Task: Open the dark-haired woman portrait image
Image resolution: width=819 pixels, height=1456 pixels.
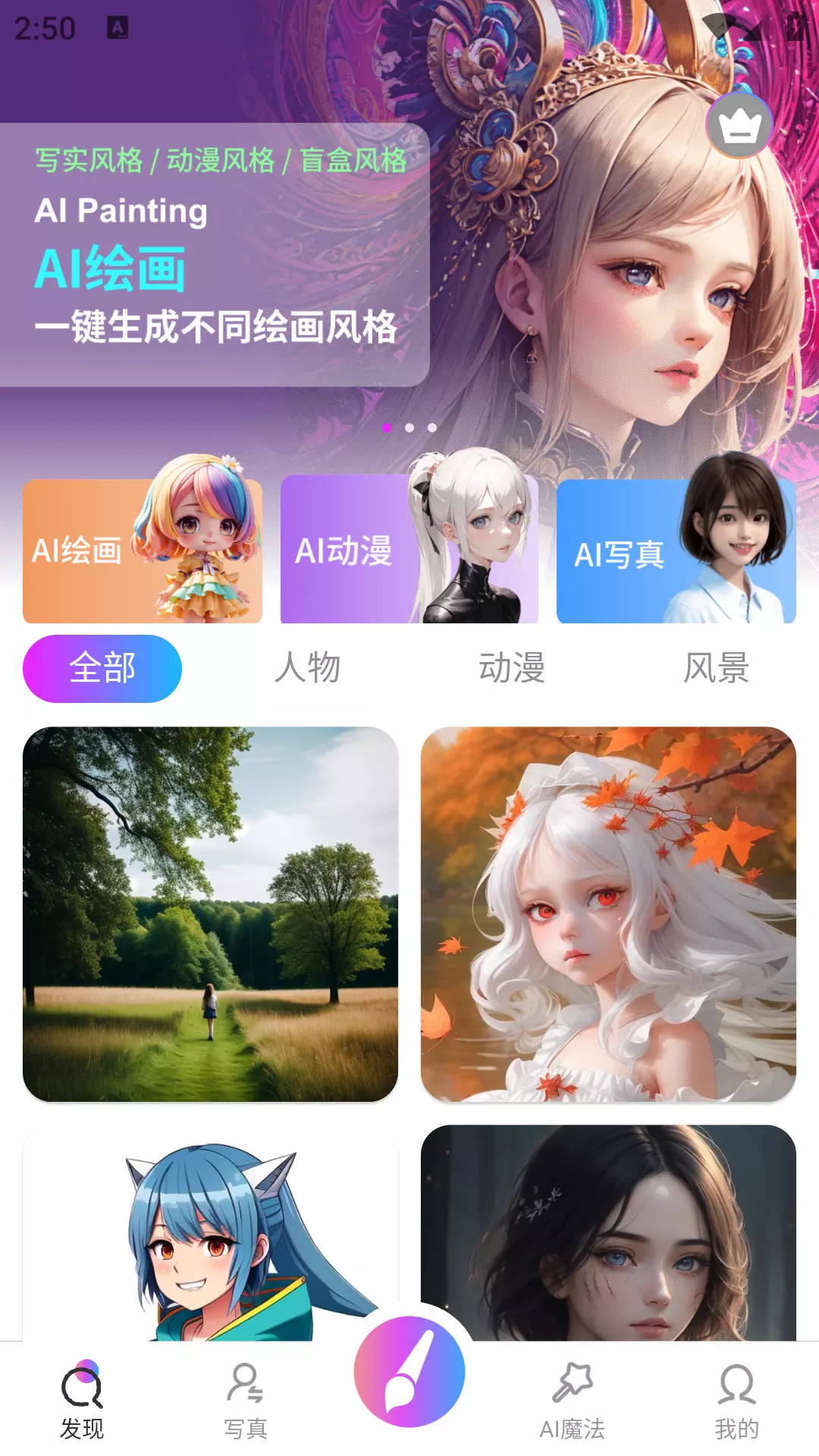Action: [x=608, y=1233]
